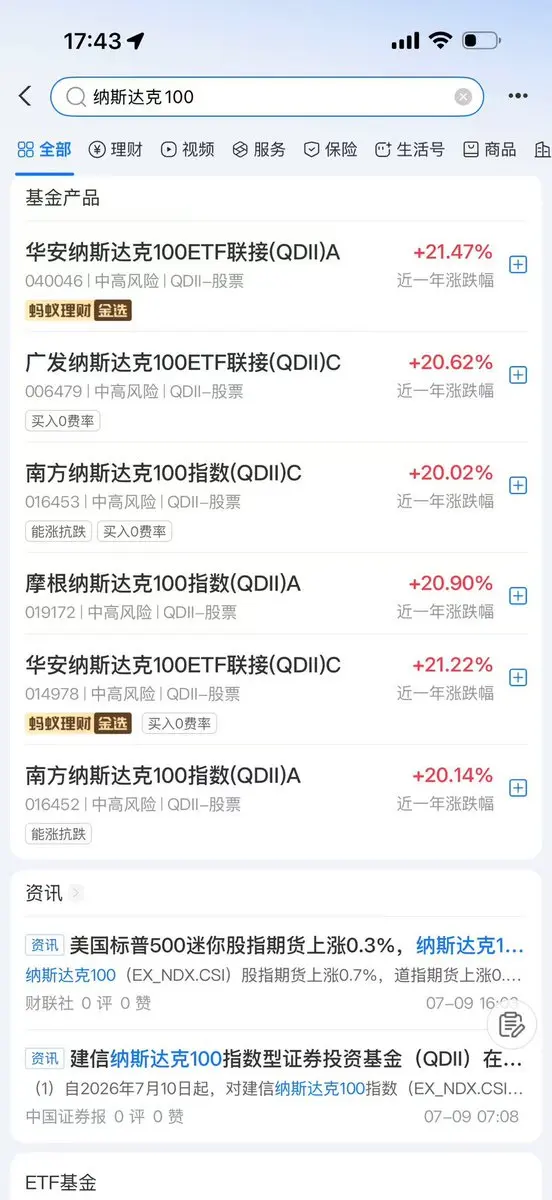Add 南方纳斯达克100指数(QDII)A to watchlist
Screen dimensions: 552x1200
518,788
